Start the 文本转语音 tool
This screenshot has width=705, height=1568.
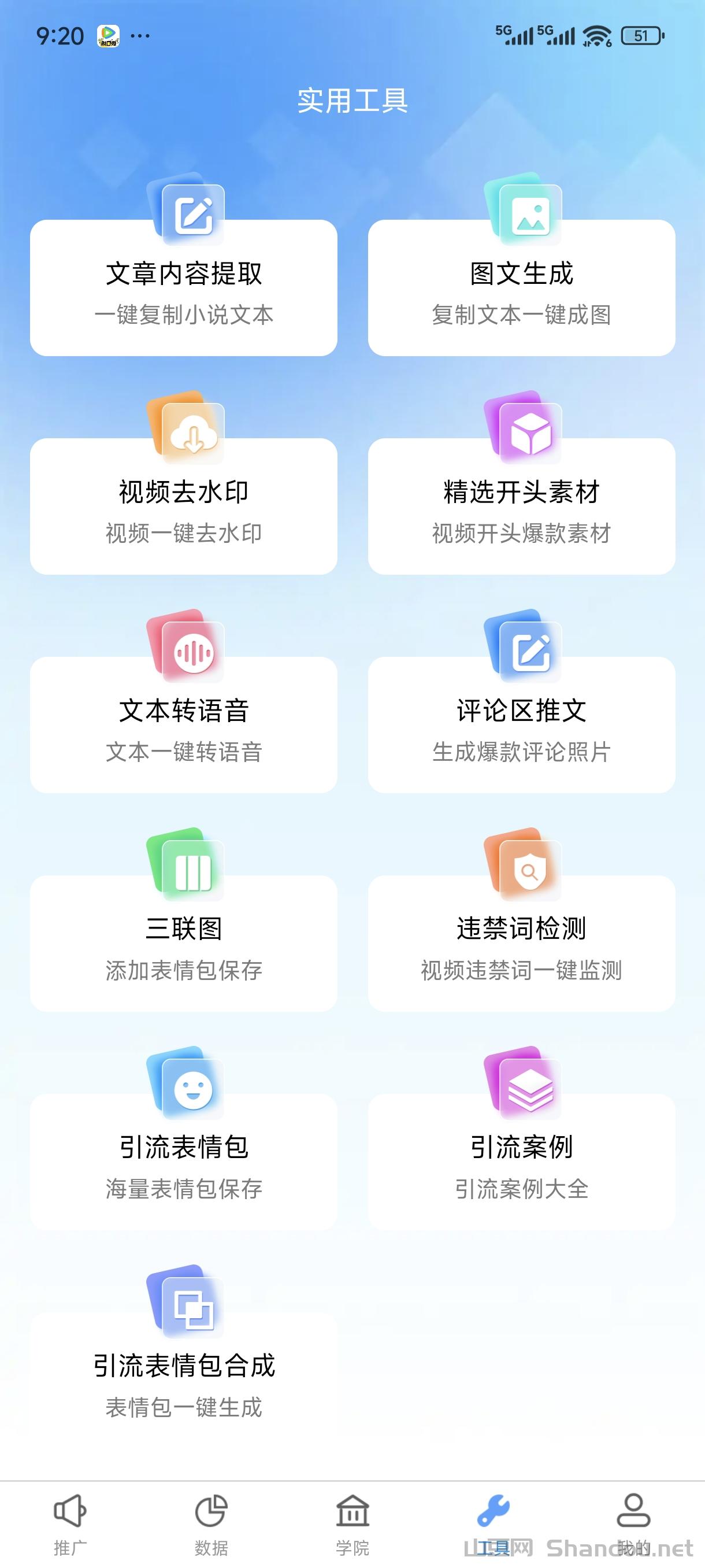[x=184, y=724]
